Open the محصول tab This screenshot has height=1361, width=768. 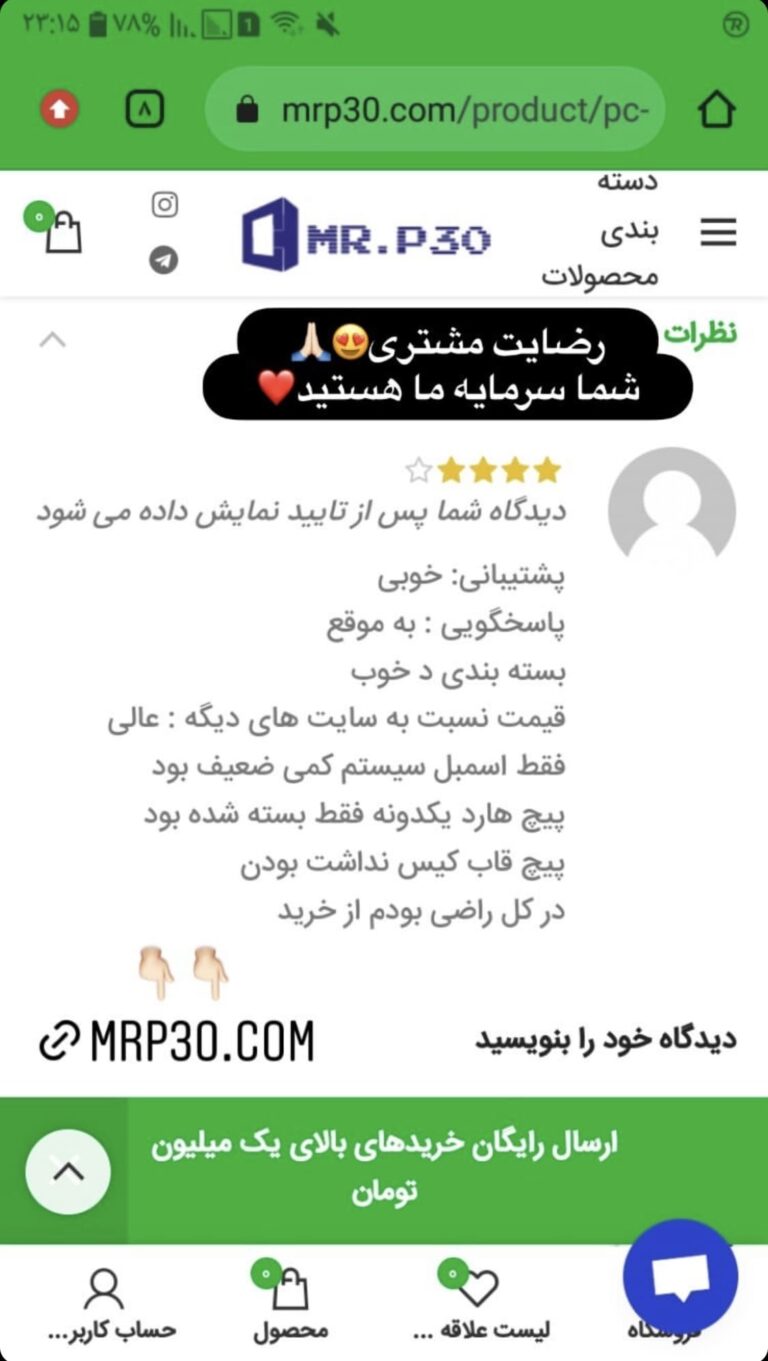coord(290,1304)
